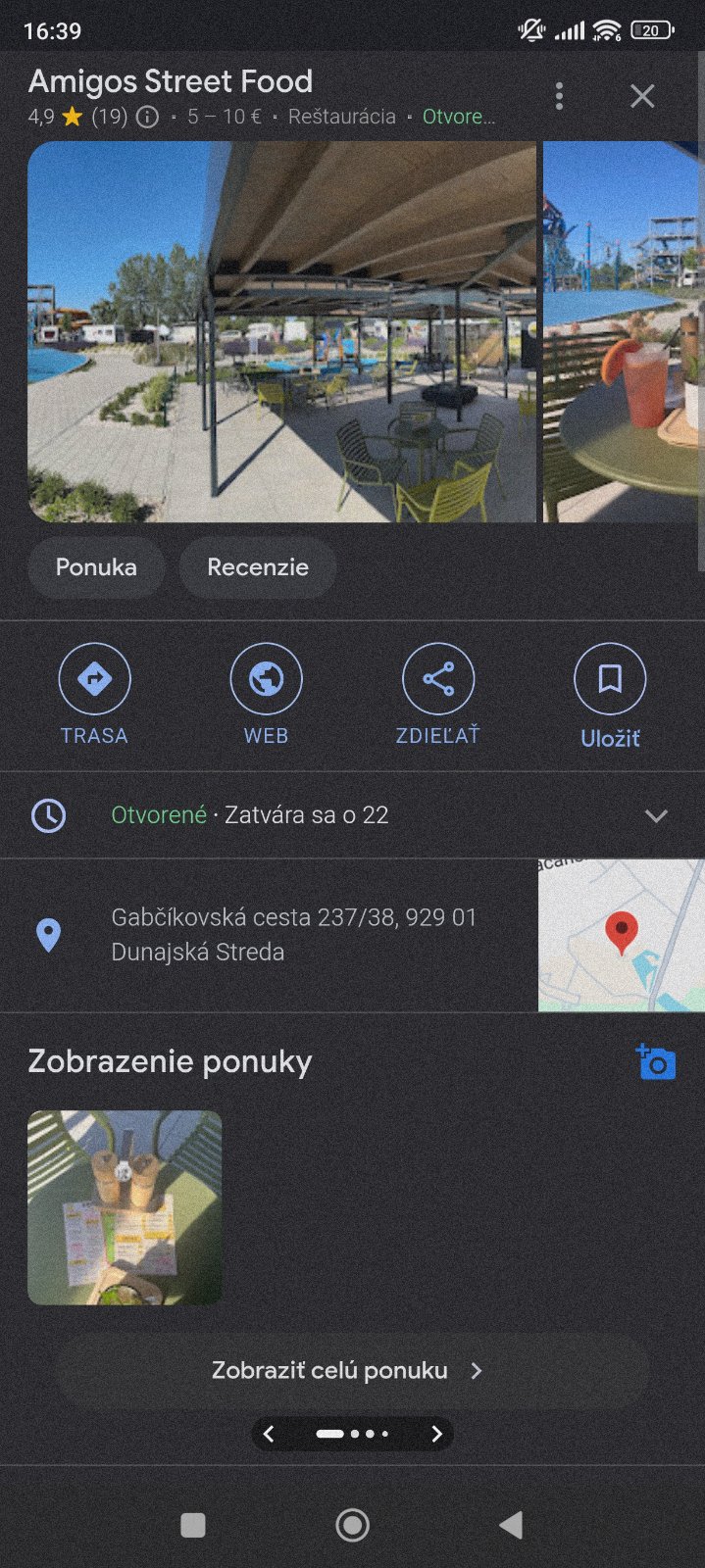Viewport: 705px width, 1568px height.
Task: Open the mini map preview
Action: pos(621,935)
